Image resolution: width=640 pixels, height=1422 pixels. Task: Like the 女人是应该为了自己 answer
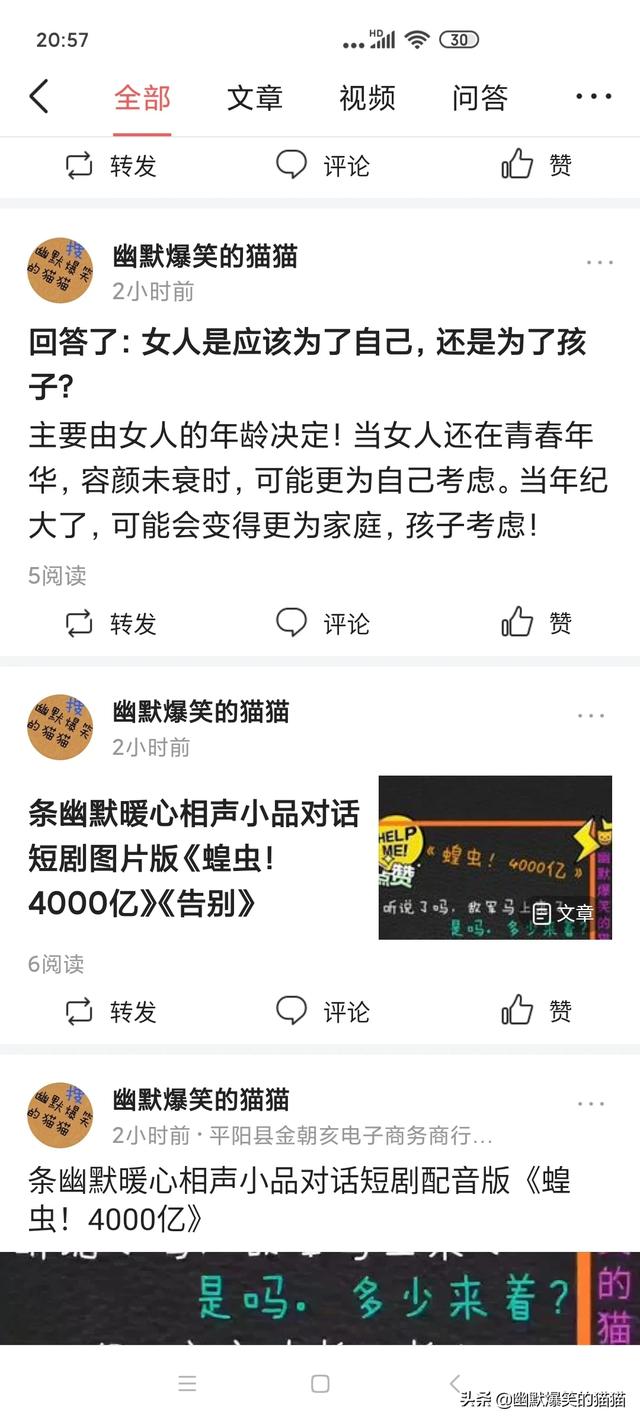point(536,623)
